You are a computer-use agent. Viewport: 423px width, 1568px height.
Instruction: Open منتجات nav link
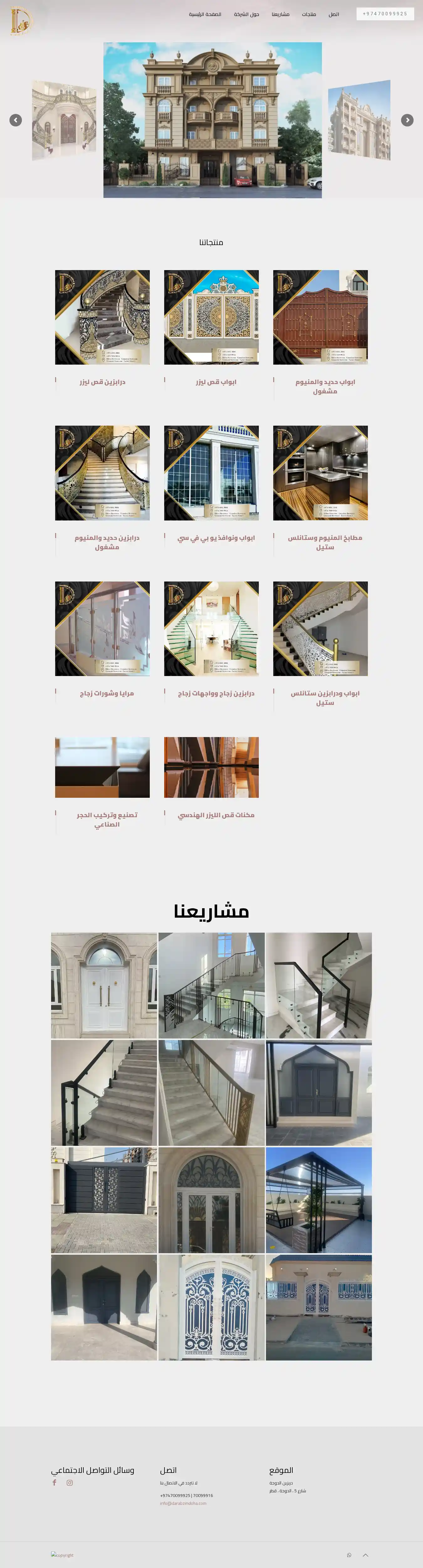coord(309,14)
